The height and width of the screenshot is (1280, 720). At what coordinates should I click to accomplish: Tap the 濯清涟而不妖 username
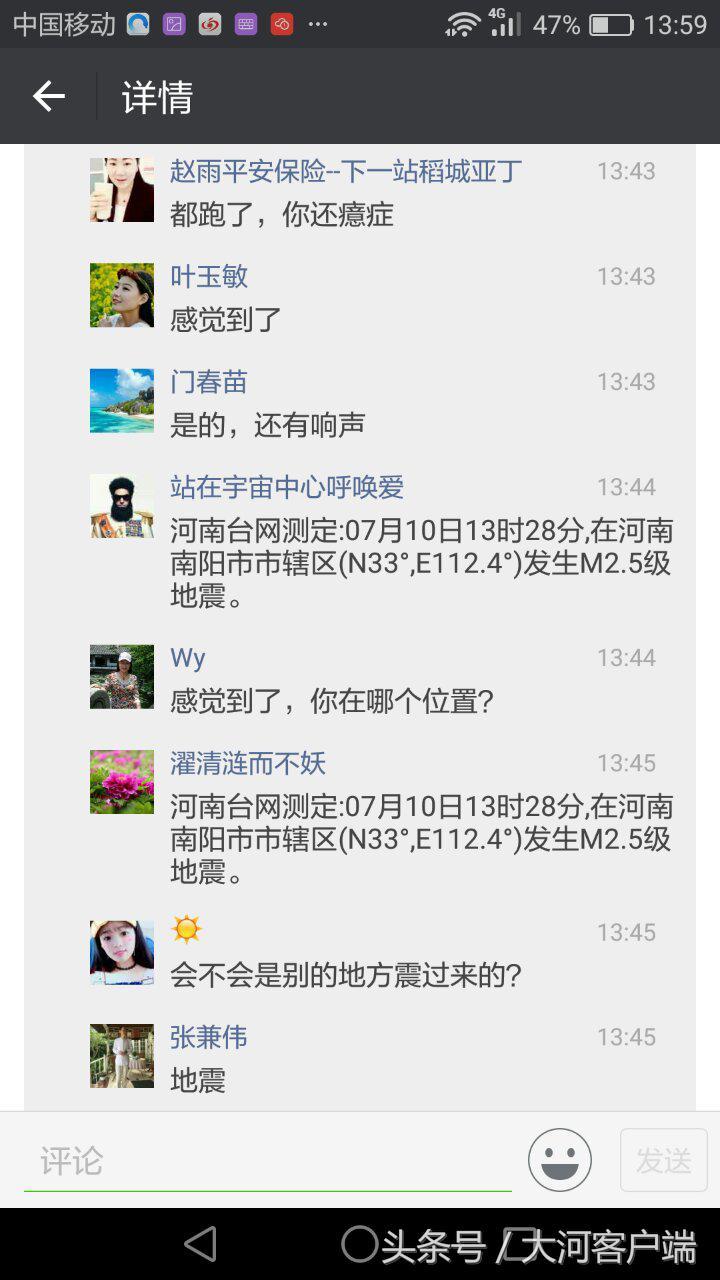tap(248, 763)
